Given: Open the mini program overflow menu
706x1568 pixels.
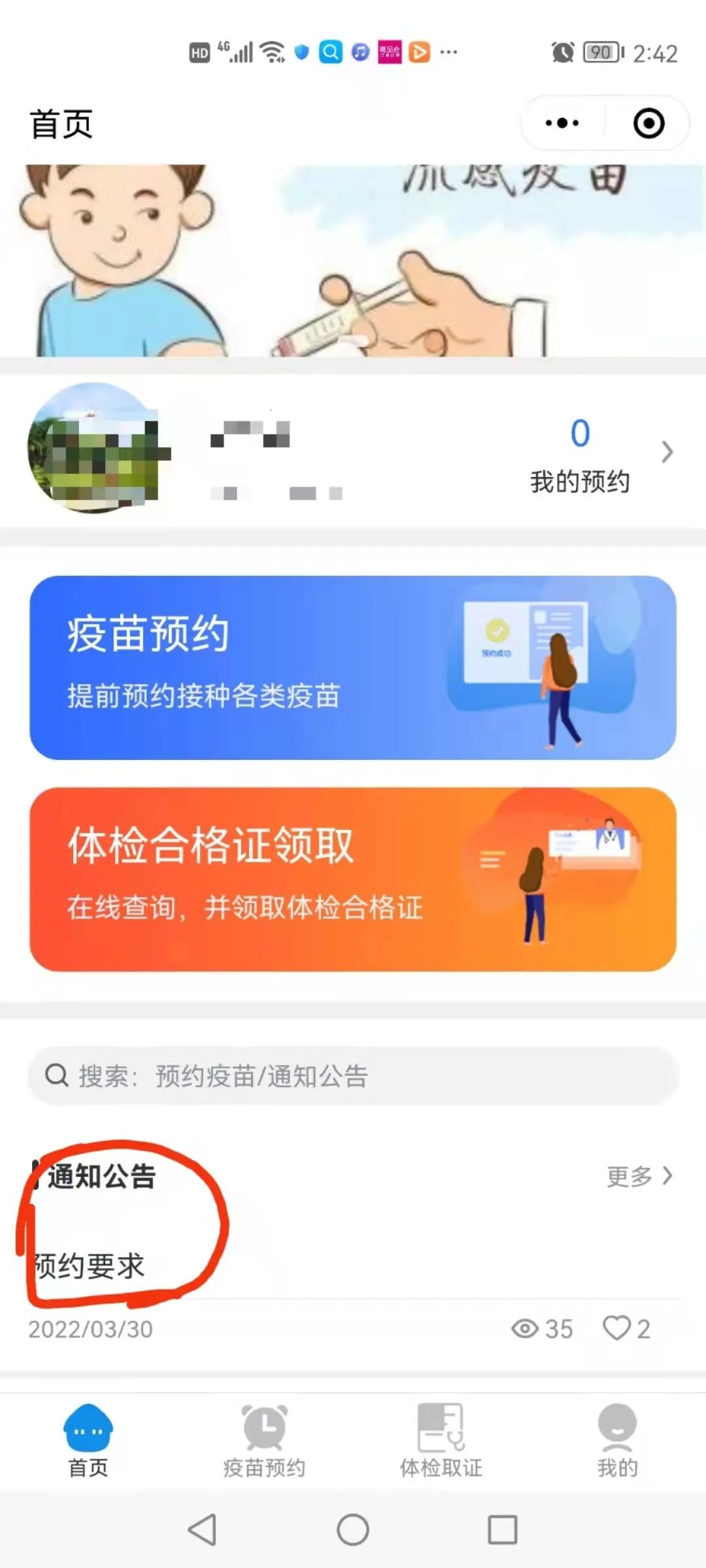Looking at the screenshot, I should point(562,123).
